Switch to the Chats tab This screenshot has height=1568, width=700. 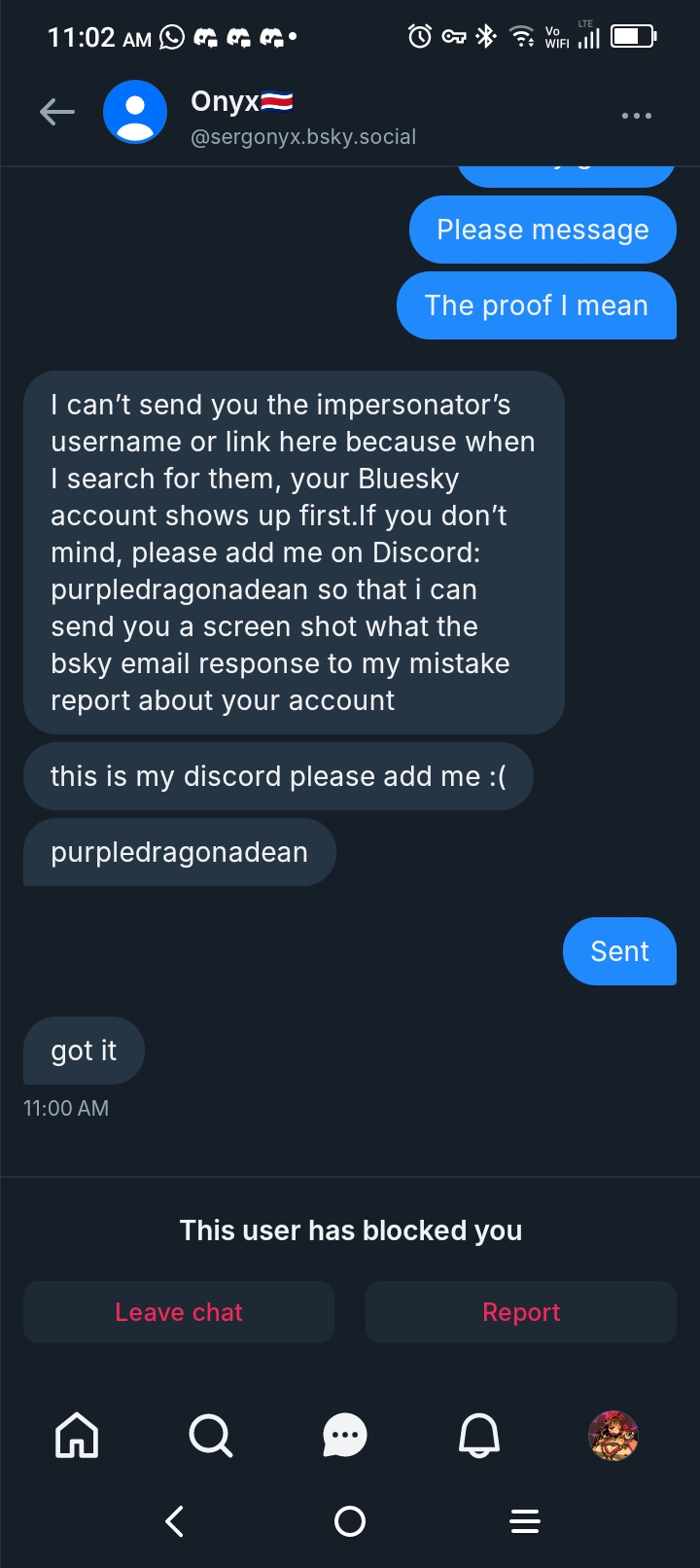[345, 1435]
